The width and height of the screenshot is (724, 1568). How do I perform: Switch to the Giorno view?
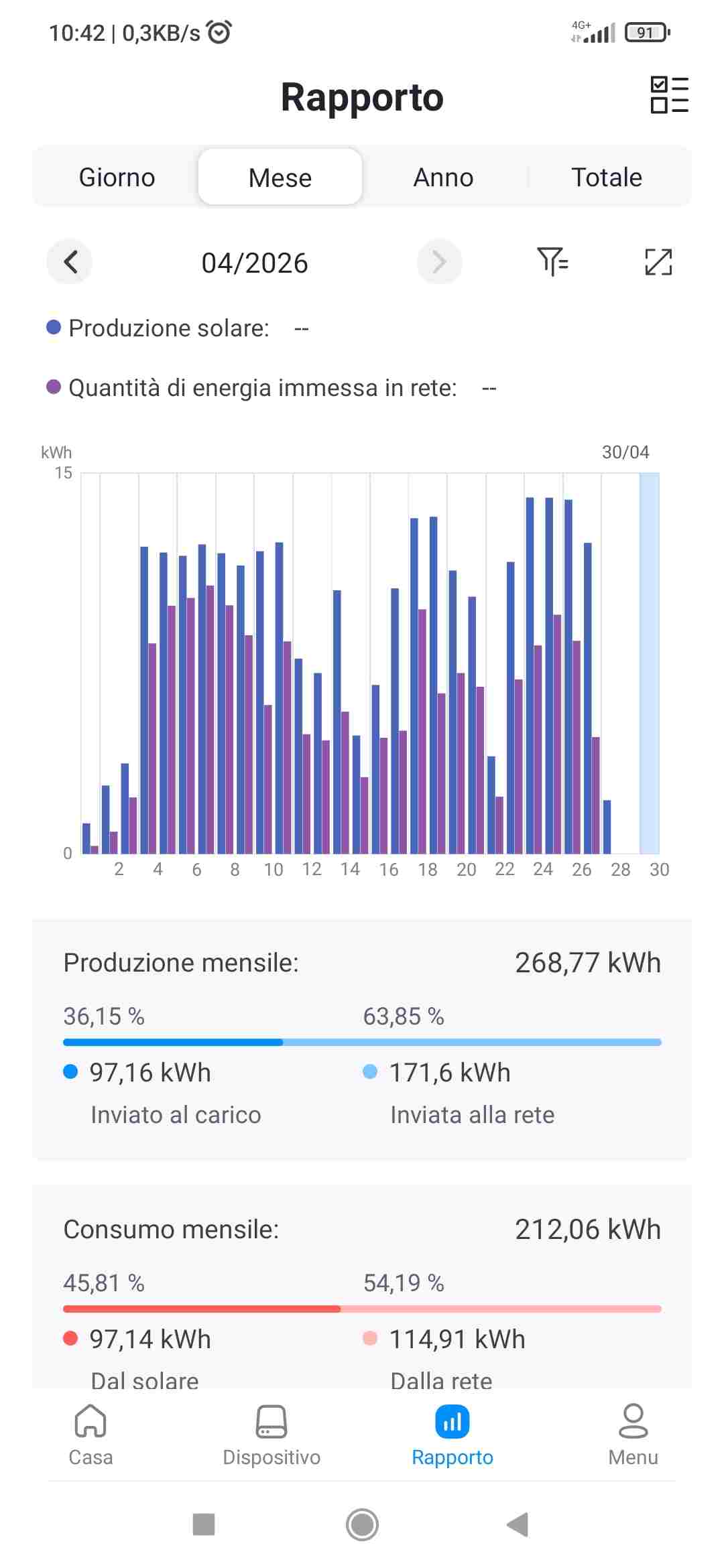[x=117, y=178]
